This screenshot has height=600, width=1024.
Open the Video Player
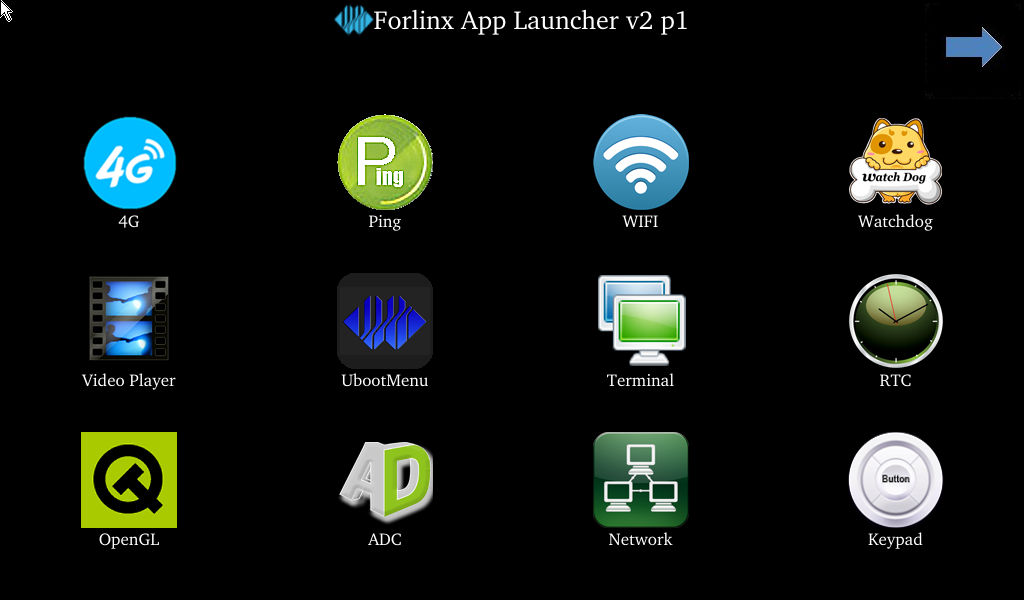129,320
